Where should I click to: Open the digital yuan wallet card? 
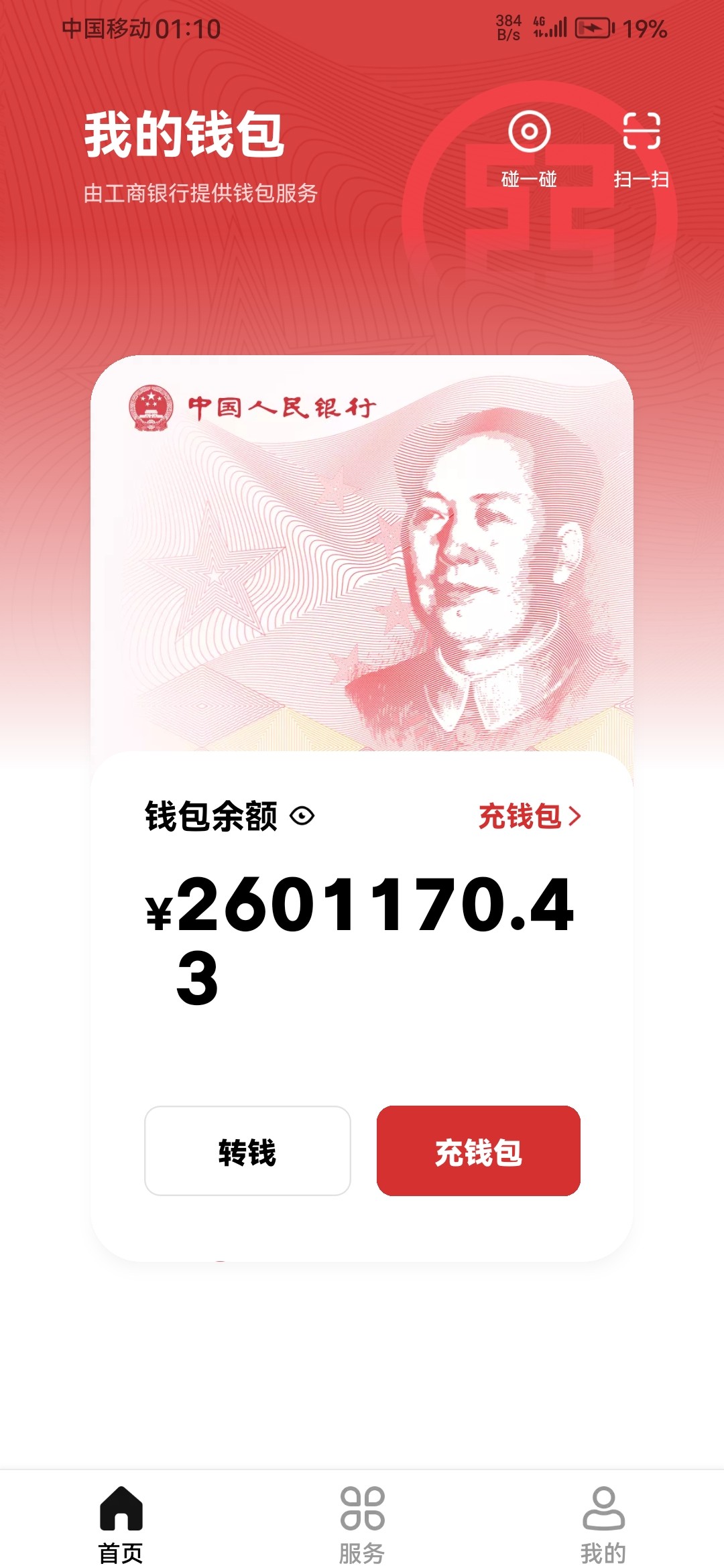pos(362,556)
